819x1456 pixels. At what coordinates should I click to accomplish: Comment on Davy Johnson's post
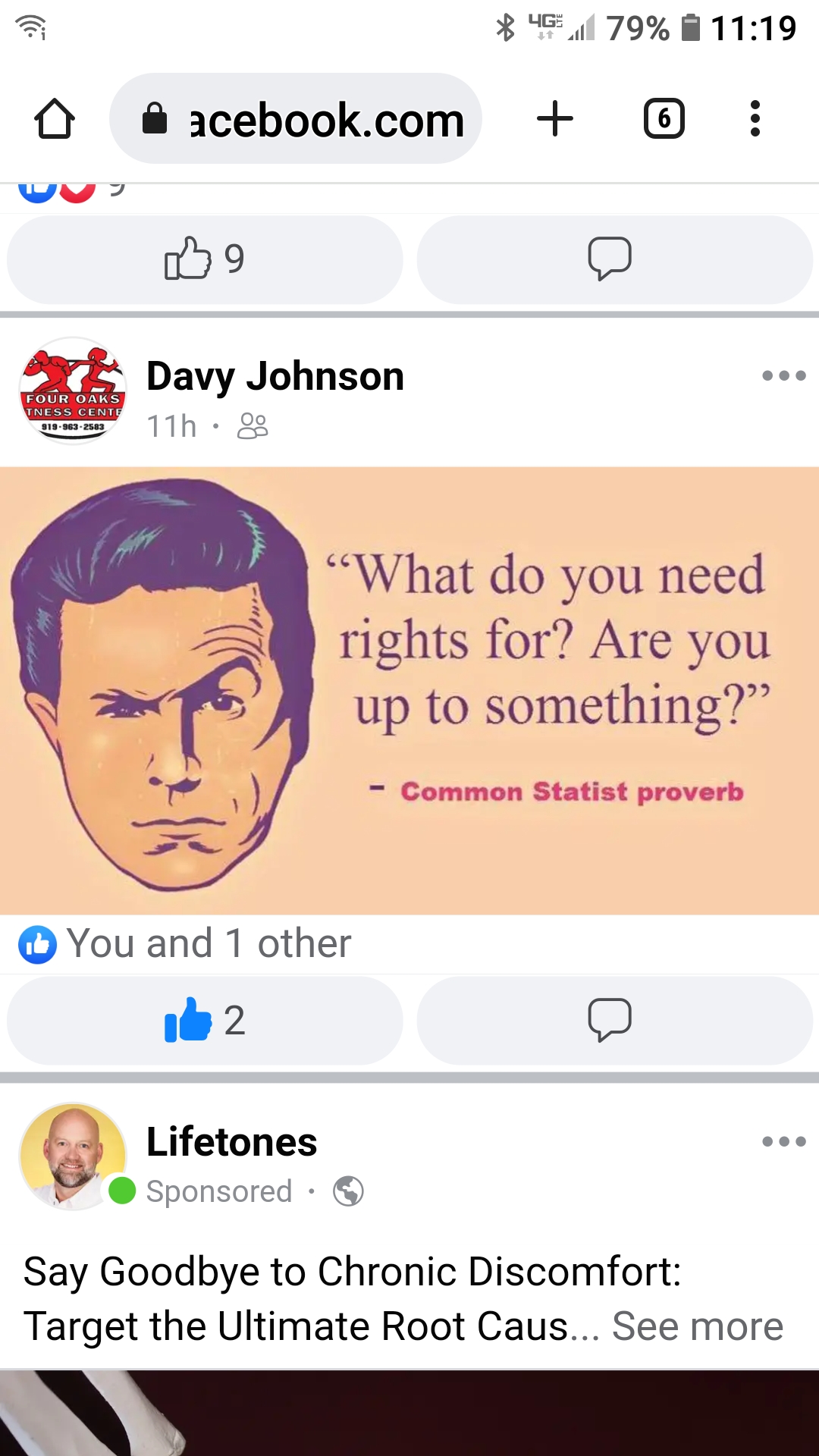[613, 1021]
